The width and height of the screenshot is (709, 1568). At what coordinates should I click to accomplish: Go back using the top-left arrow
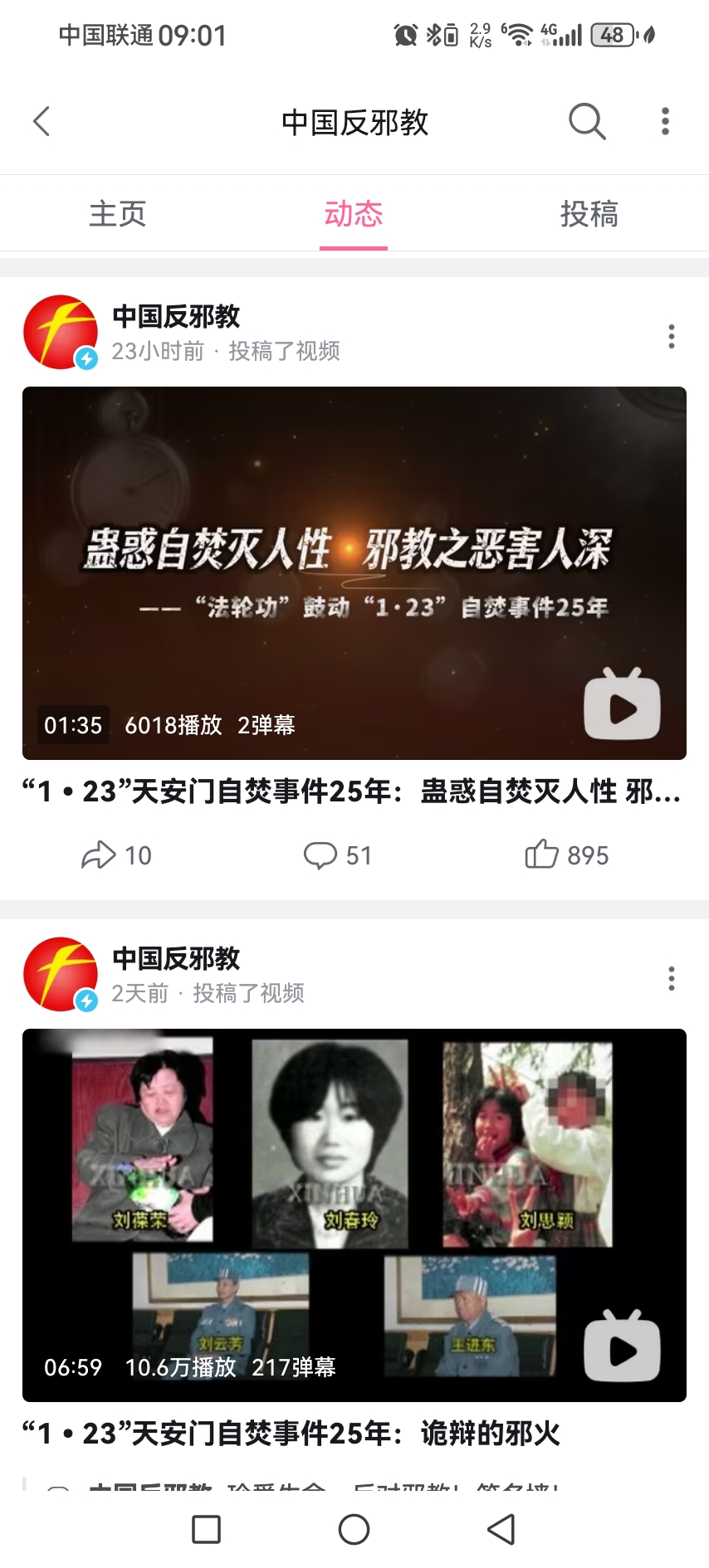(x=42, y=121)
